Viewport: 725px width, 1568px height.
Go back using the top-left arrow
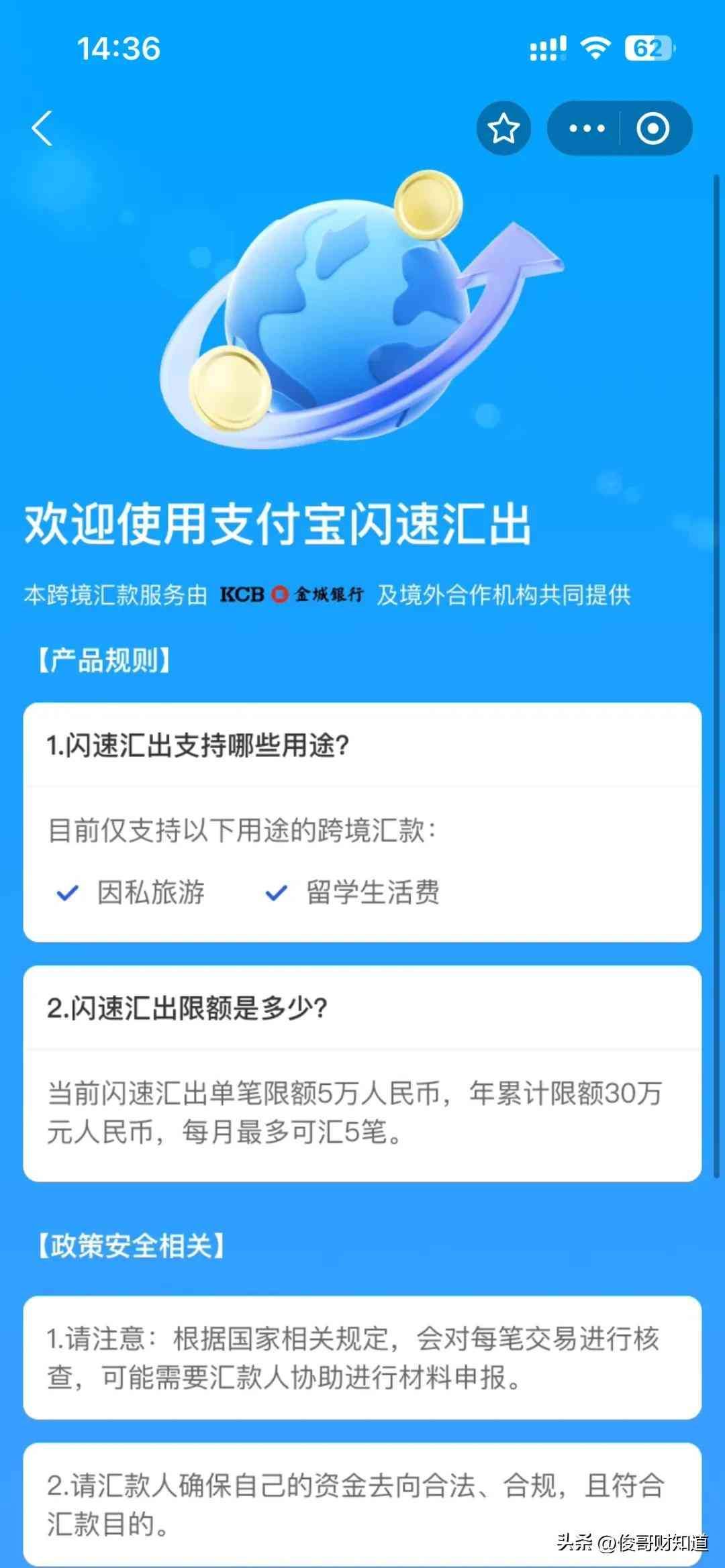point(42,128)
